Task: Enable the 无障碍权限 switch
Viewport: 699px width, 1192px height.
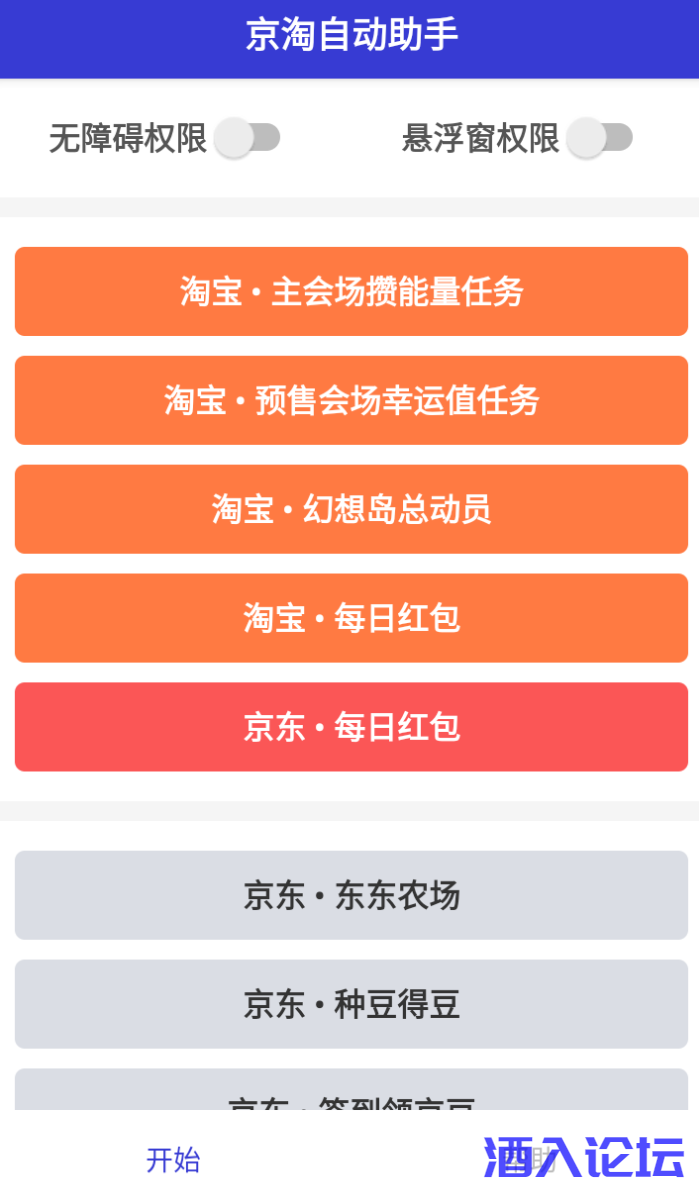Action: [248, 138]
